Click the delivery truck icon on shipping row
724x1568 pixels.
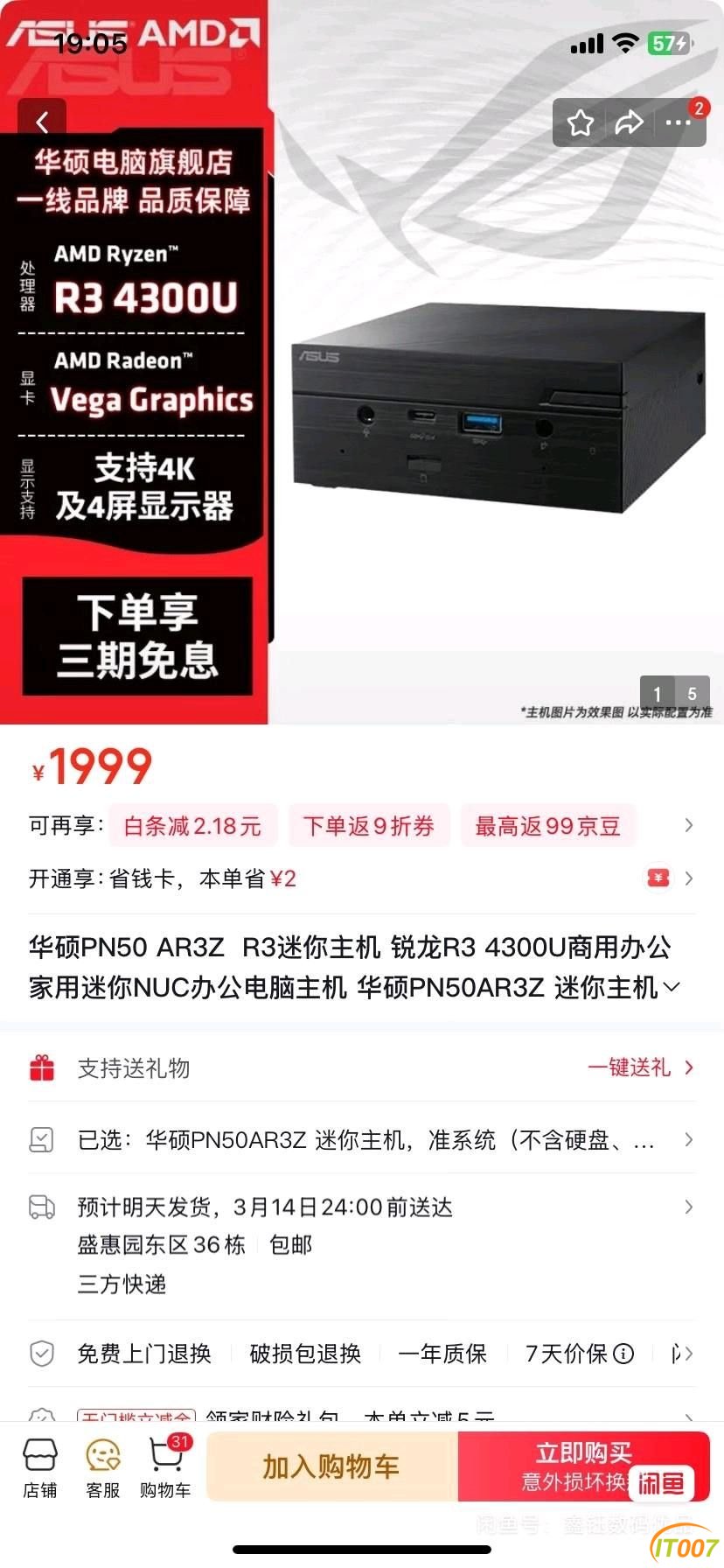coord(41,1207)
